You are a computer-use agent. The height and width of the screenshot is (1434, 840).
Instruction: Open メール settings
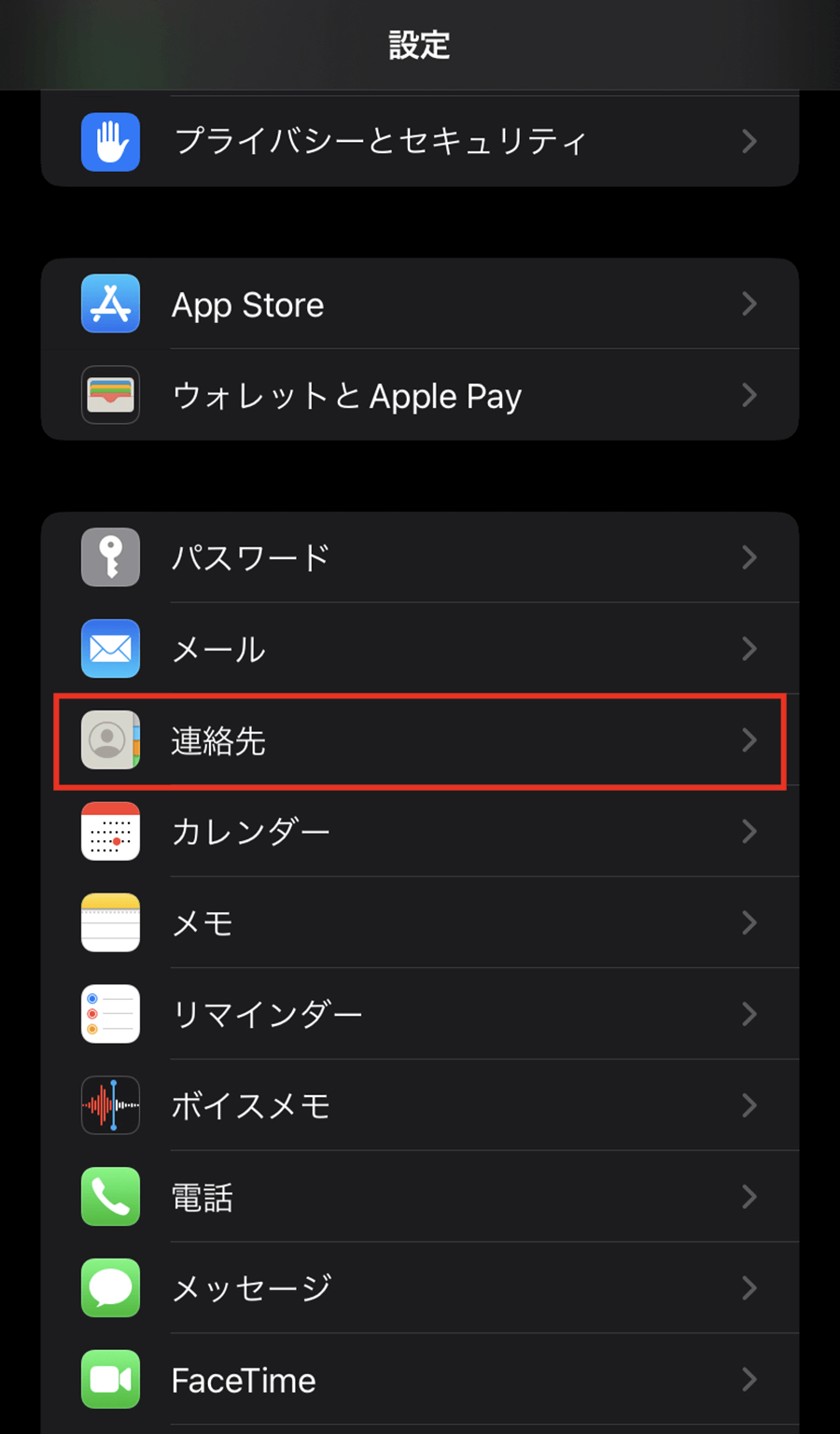click(420, 649)
